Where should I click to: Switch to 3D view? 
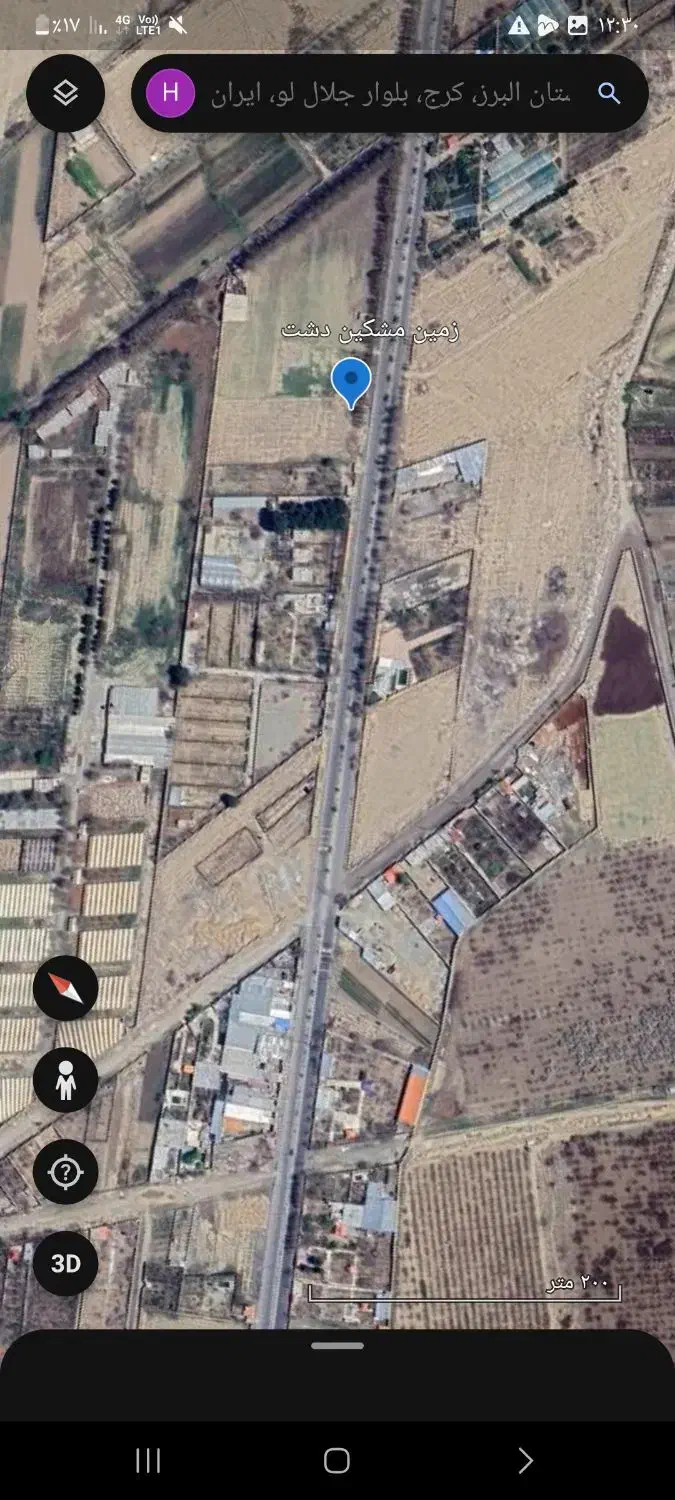click(65, 1263)
